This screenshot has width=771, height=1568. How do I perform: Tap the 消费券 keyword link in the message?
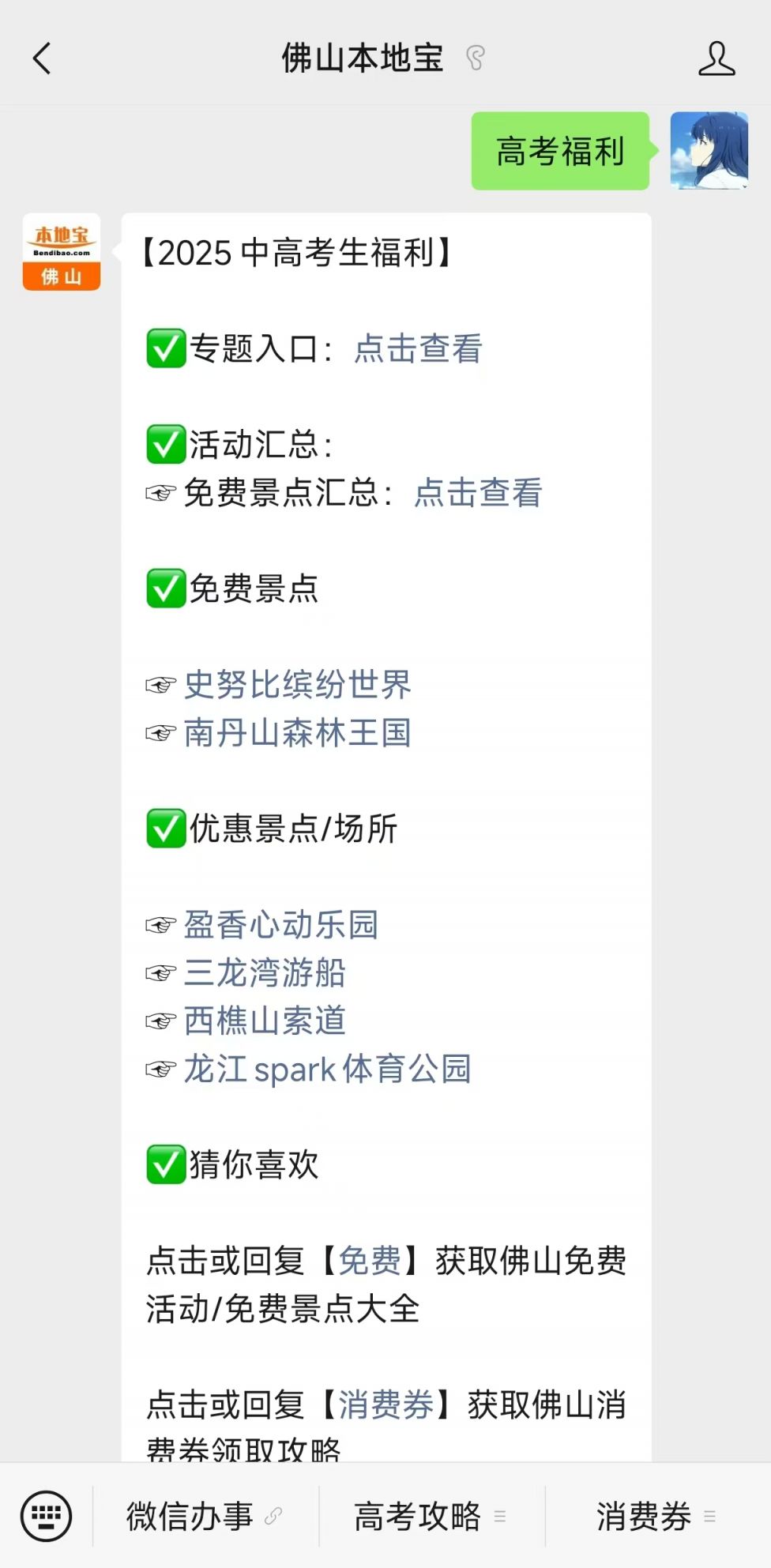386,1404
